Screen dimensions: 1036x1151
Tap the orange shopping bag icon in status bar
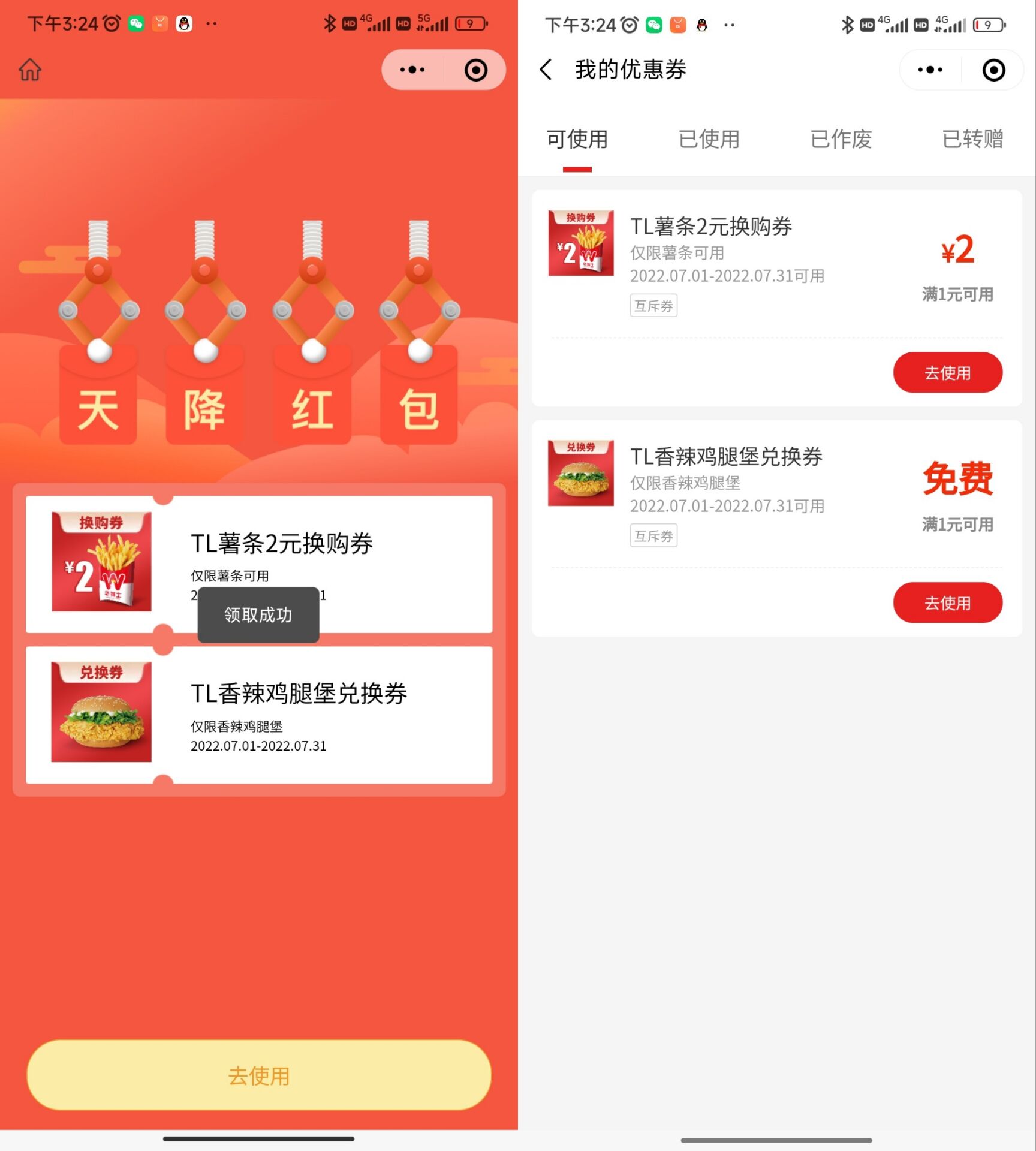(159, 24)
